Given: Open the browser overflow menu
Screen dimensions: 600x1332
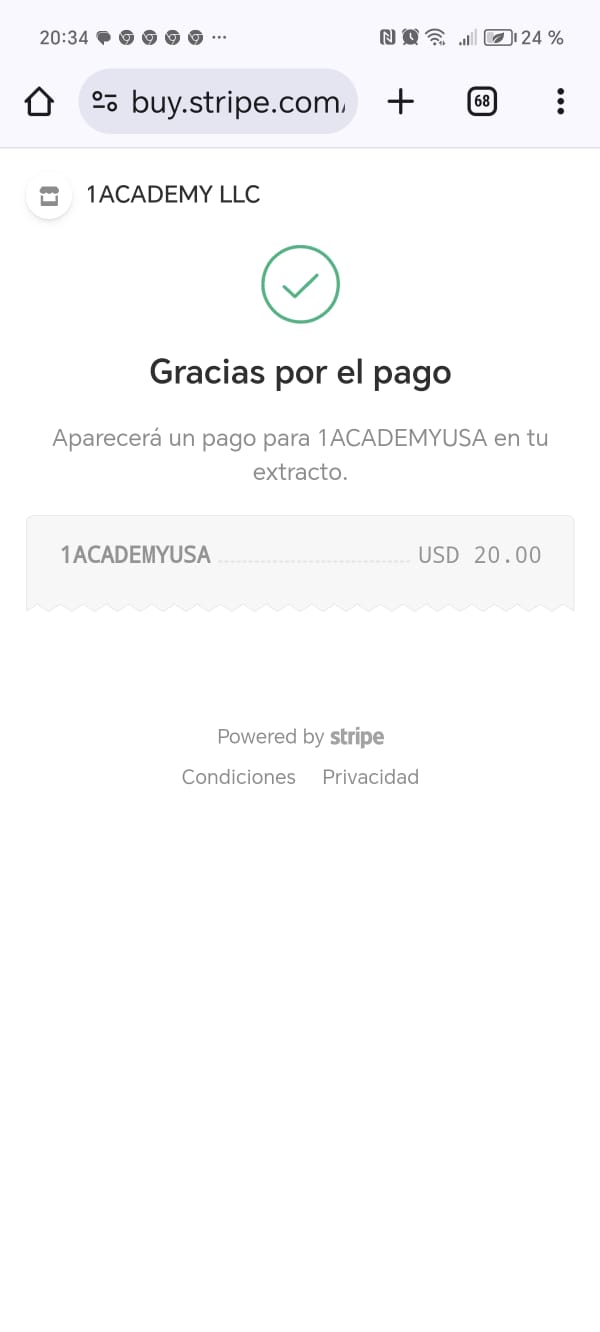Looking at the screenshot, I should (x=560, y=101).
